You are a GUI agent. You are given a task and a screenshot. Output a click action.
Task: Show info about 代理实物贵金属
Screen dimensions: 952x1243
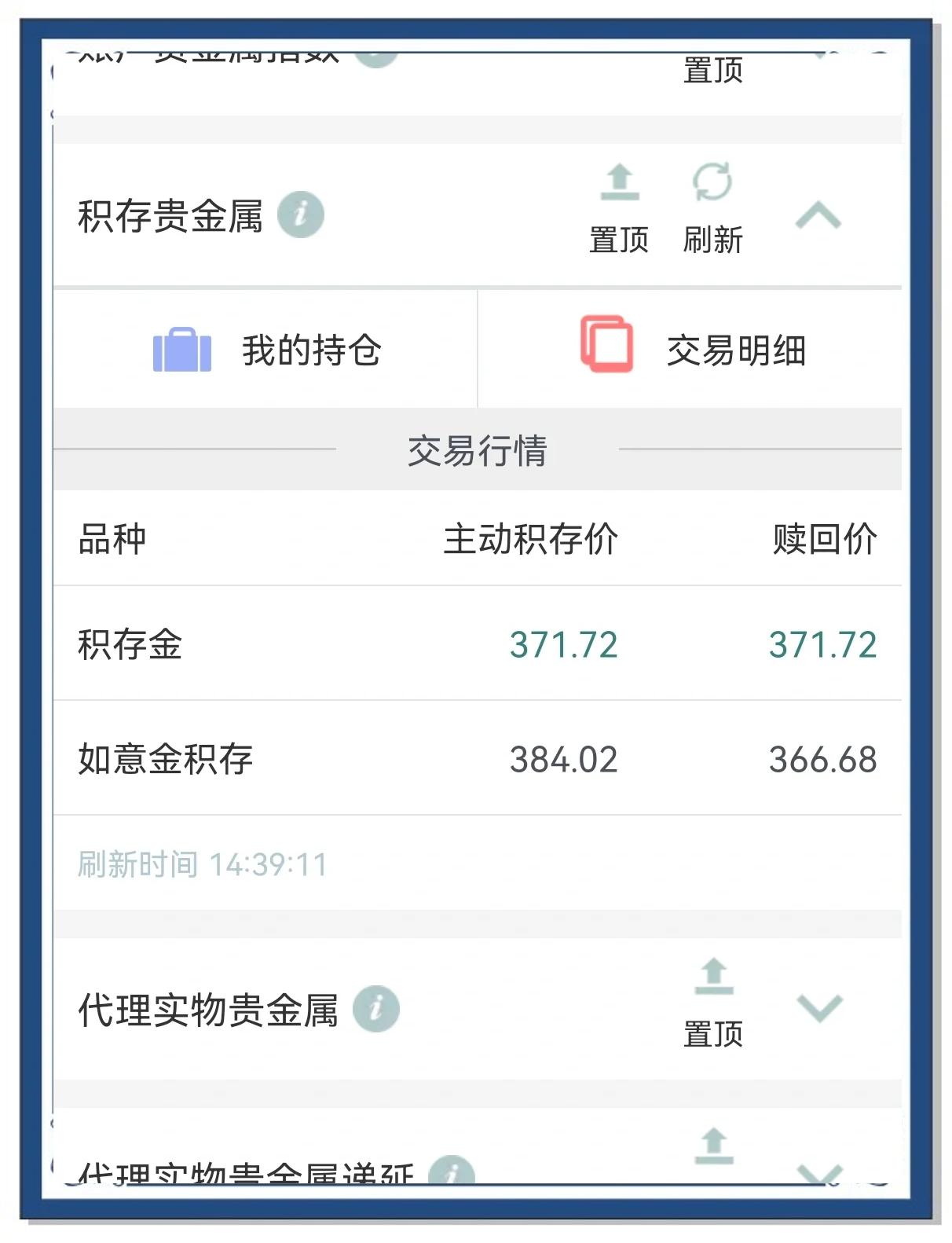point(375,1009)
